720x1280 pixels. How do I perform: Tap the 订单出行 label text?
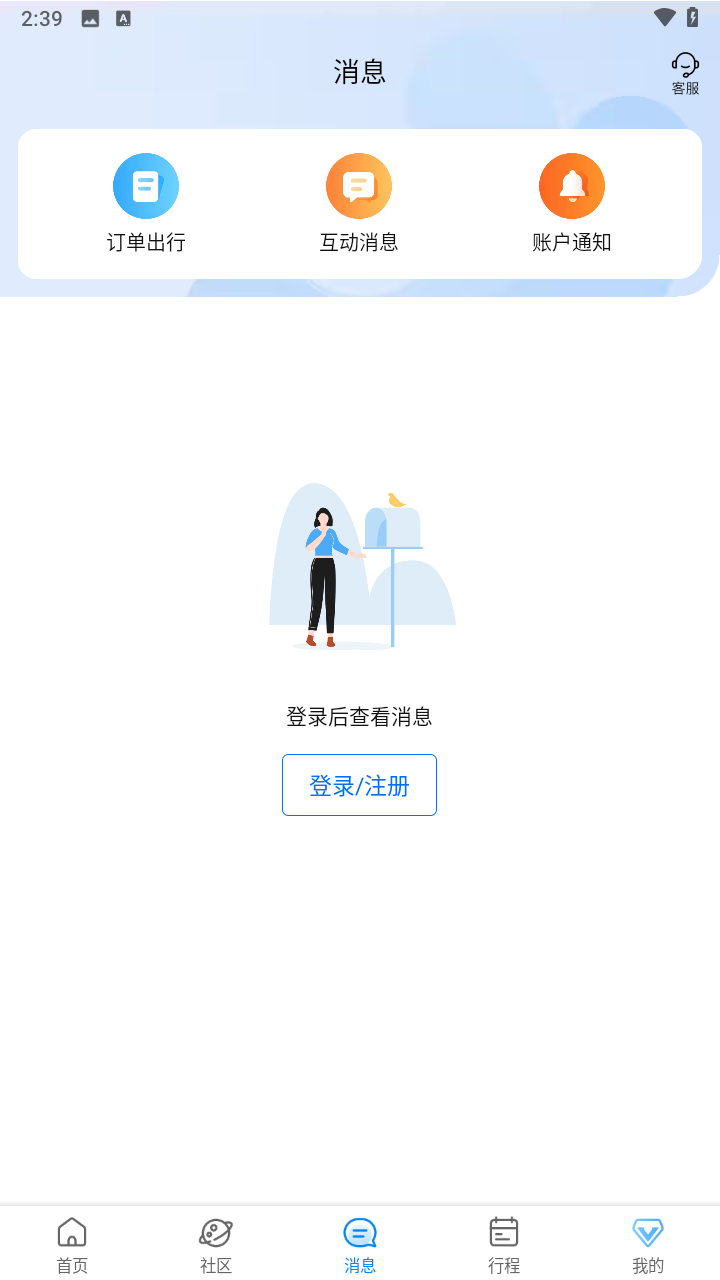point(146,240)
